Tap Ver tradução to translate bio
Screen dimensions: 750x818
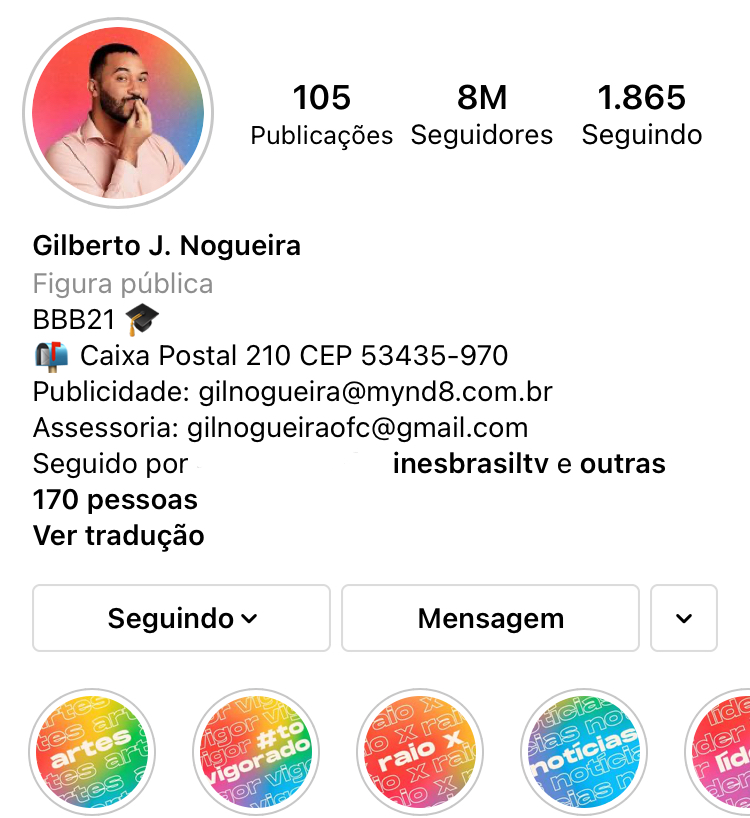118,535
